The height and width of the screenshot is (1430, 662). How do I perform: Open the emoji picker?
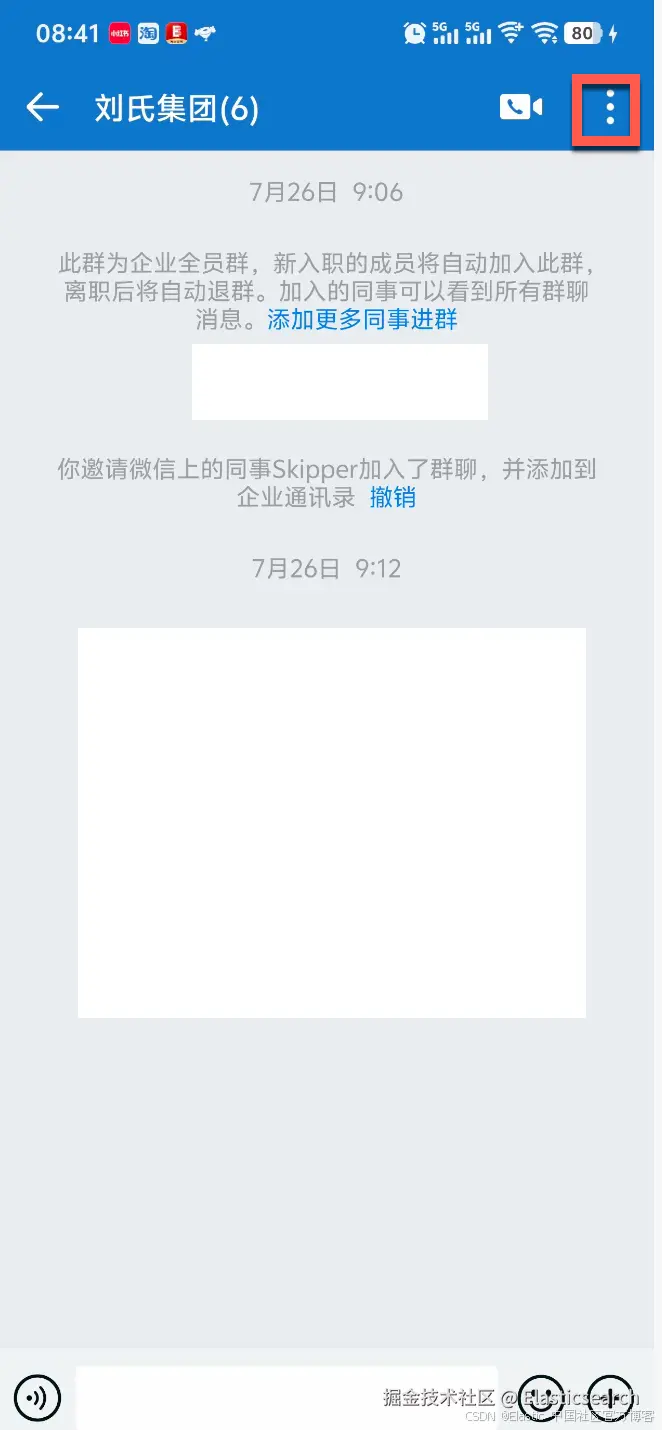click(x=541, y=1397)
